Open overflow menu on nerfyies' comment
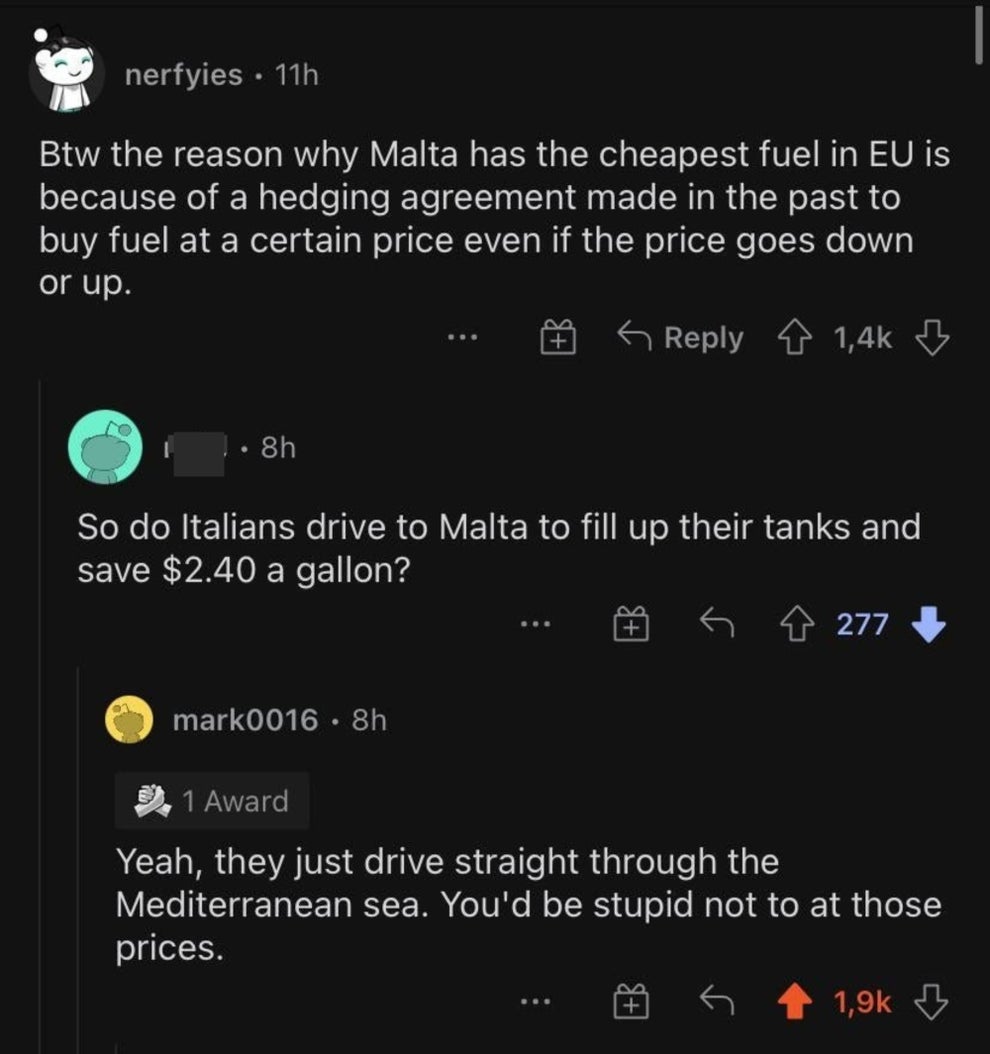 tap(461, 339)
